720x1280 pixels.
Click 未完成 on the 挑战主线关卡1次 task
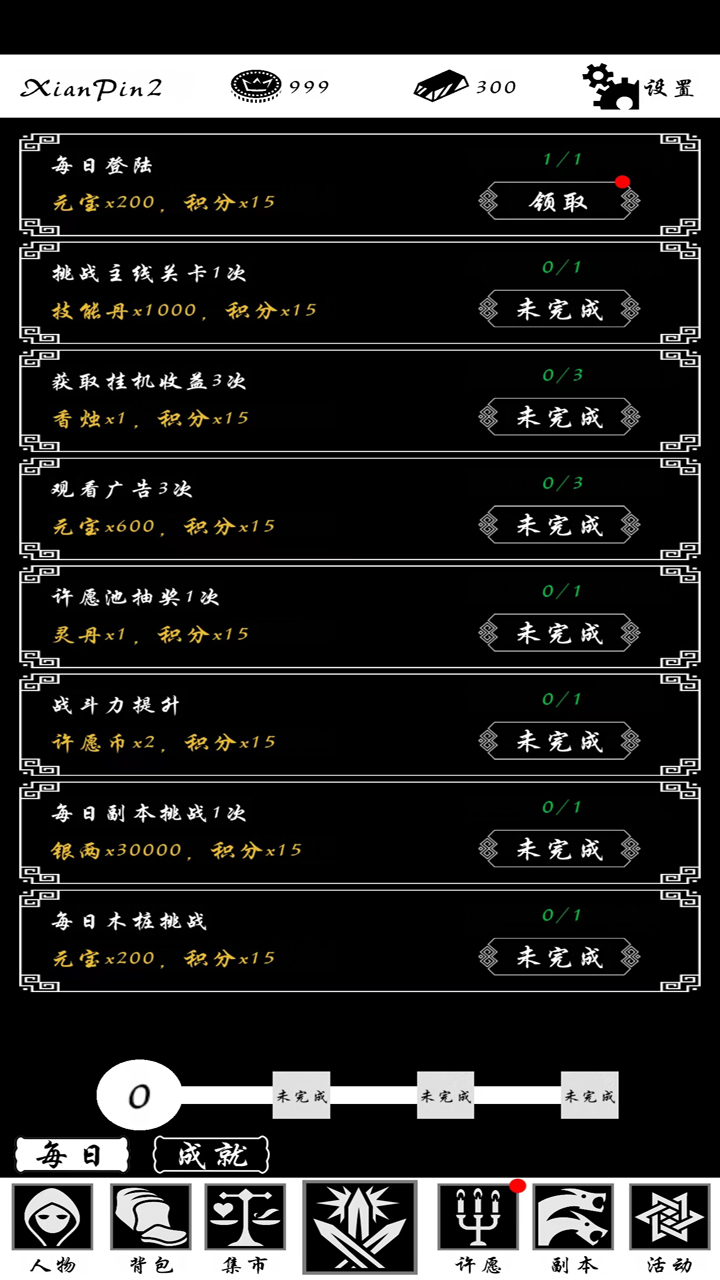tap(560, 309)
